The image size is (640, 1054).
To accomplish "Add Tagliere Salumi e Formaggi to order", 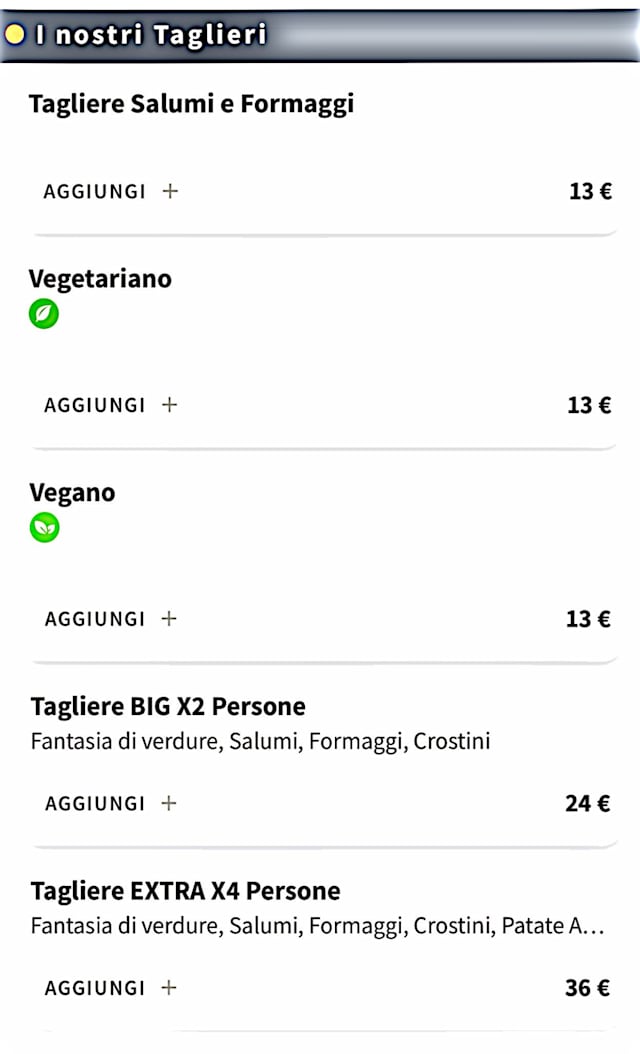I will pyautogui.click(x=110, y=191).
